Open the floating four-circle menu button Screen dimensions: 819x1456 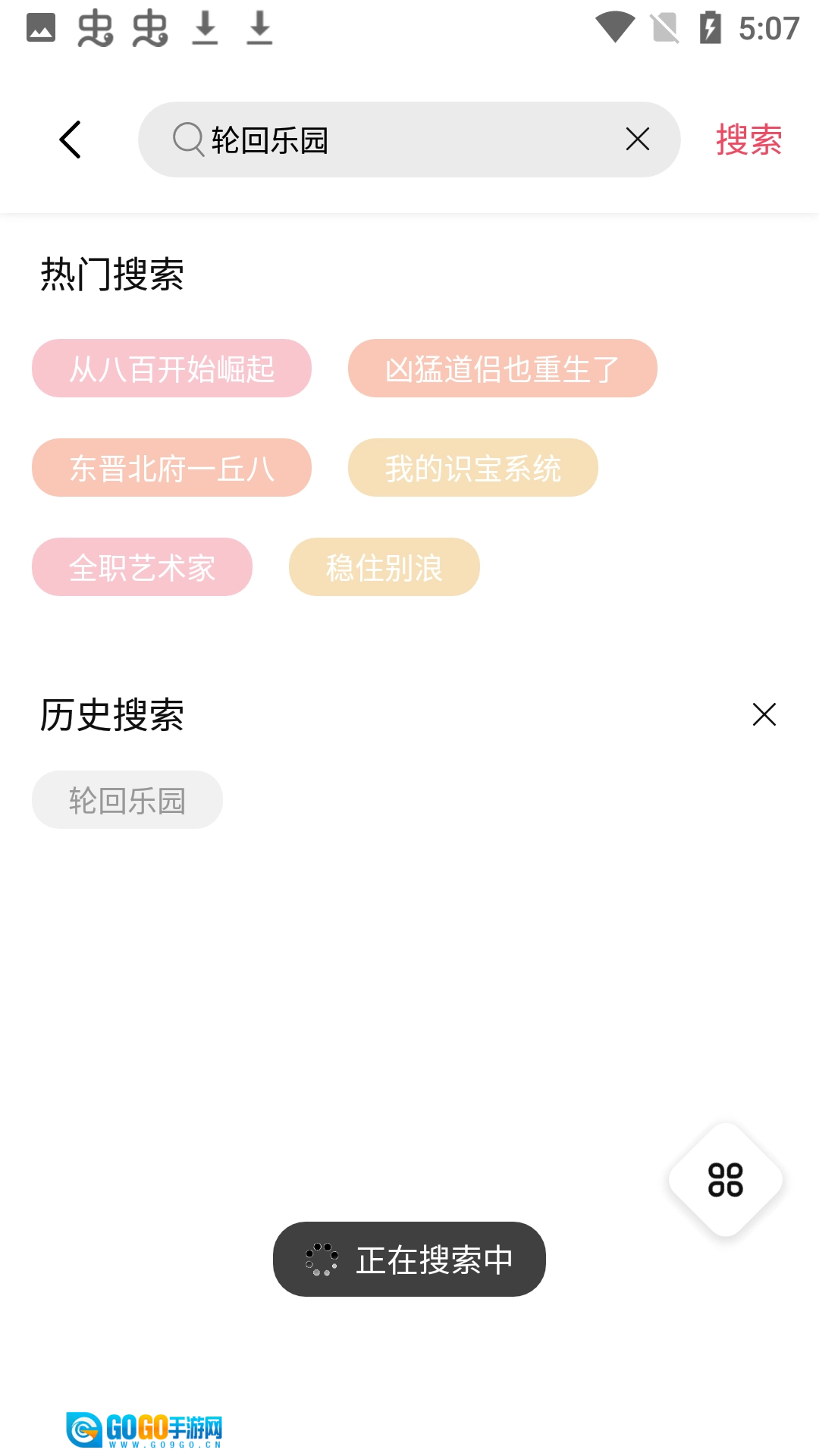pyautogui.click(x=725, y=1180)
